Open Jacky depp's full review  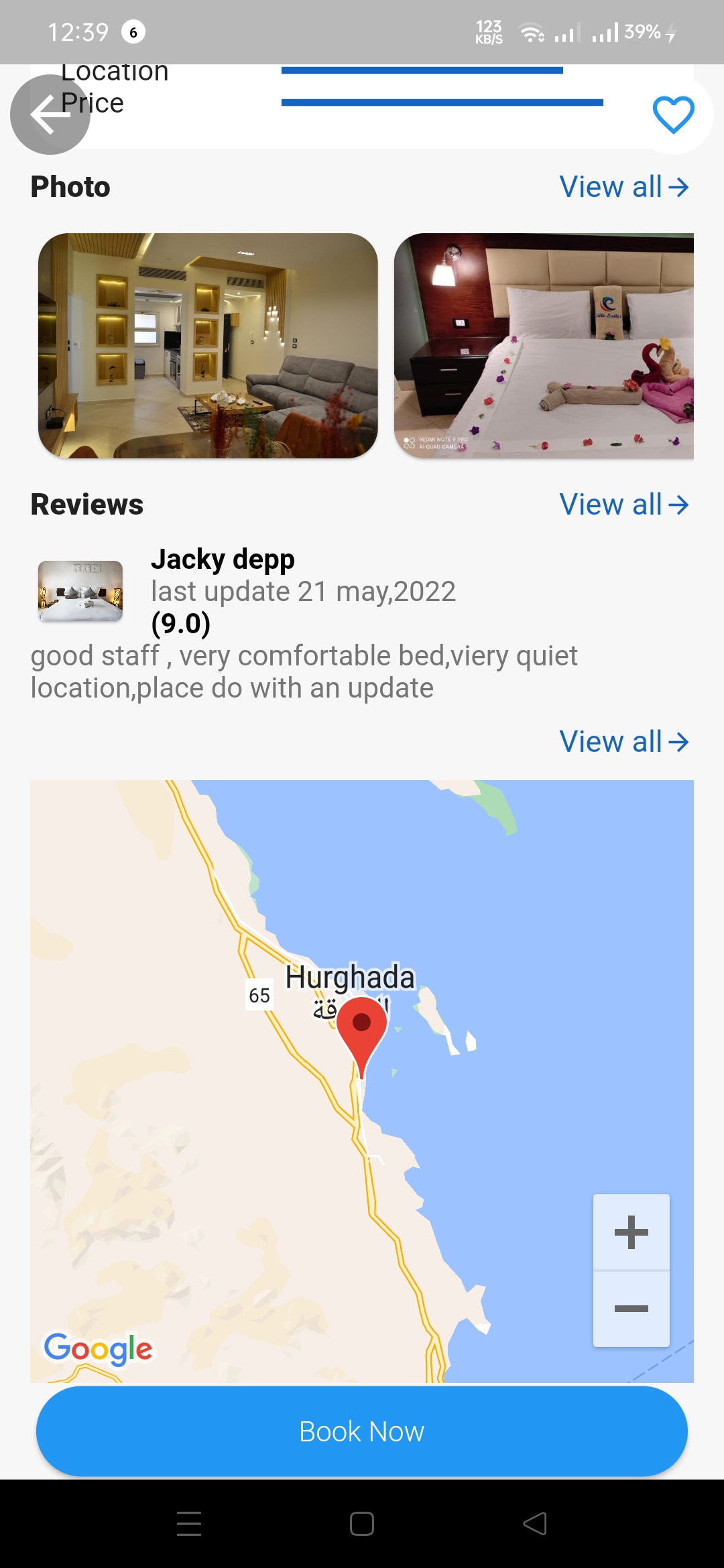tap(223, 559)
